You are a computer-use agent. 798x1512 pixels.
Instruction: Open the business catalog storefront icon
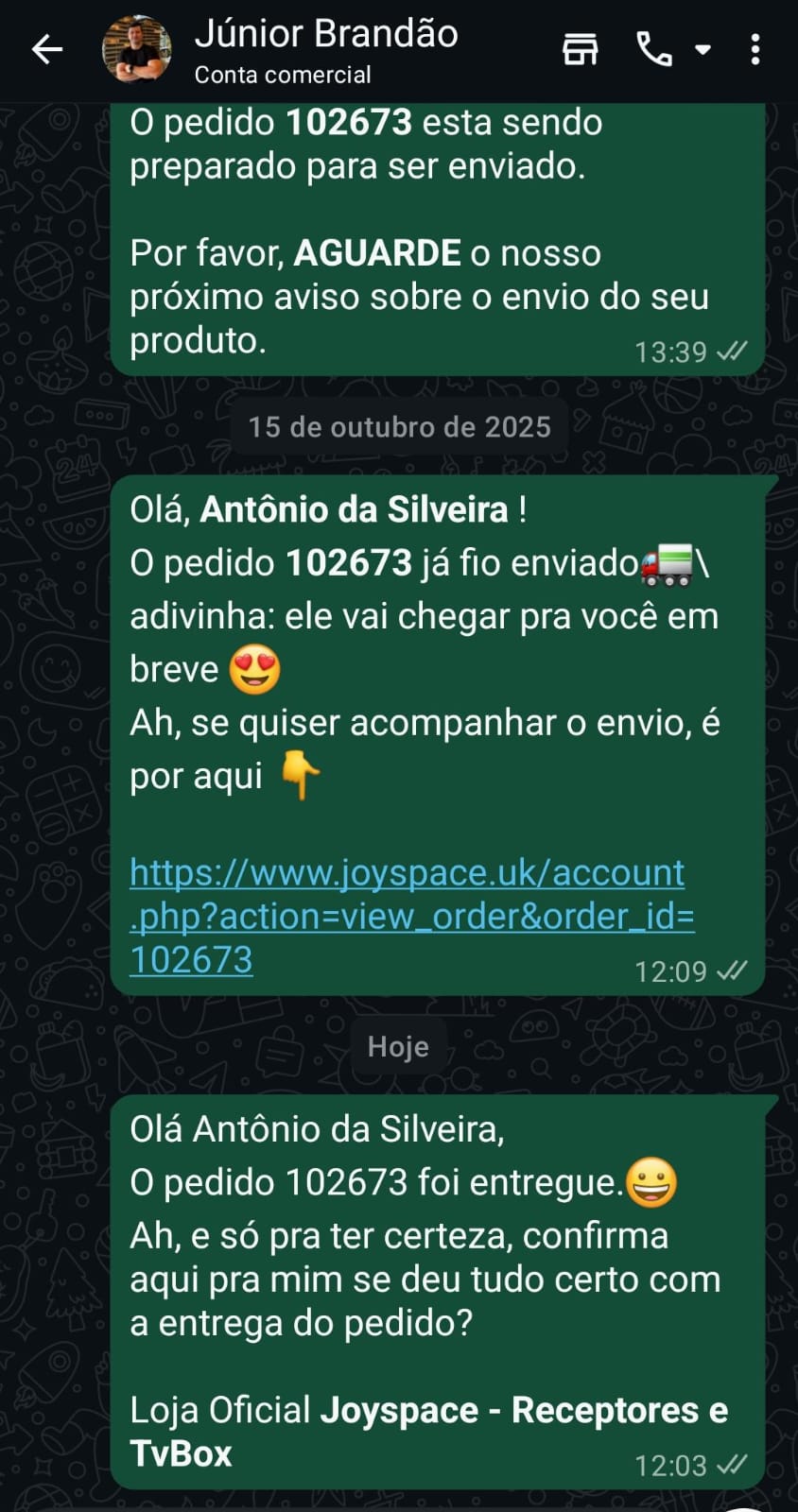tap(581, 49)
